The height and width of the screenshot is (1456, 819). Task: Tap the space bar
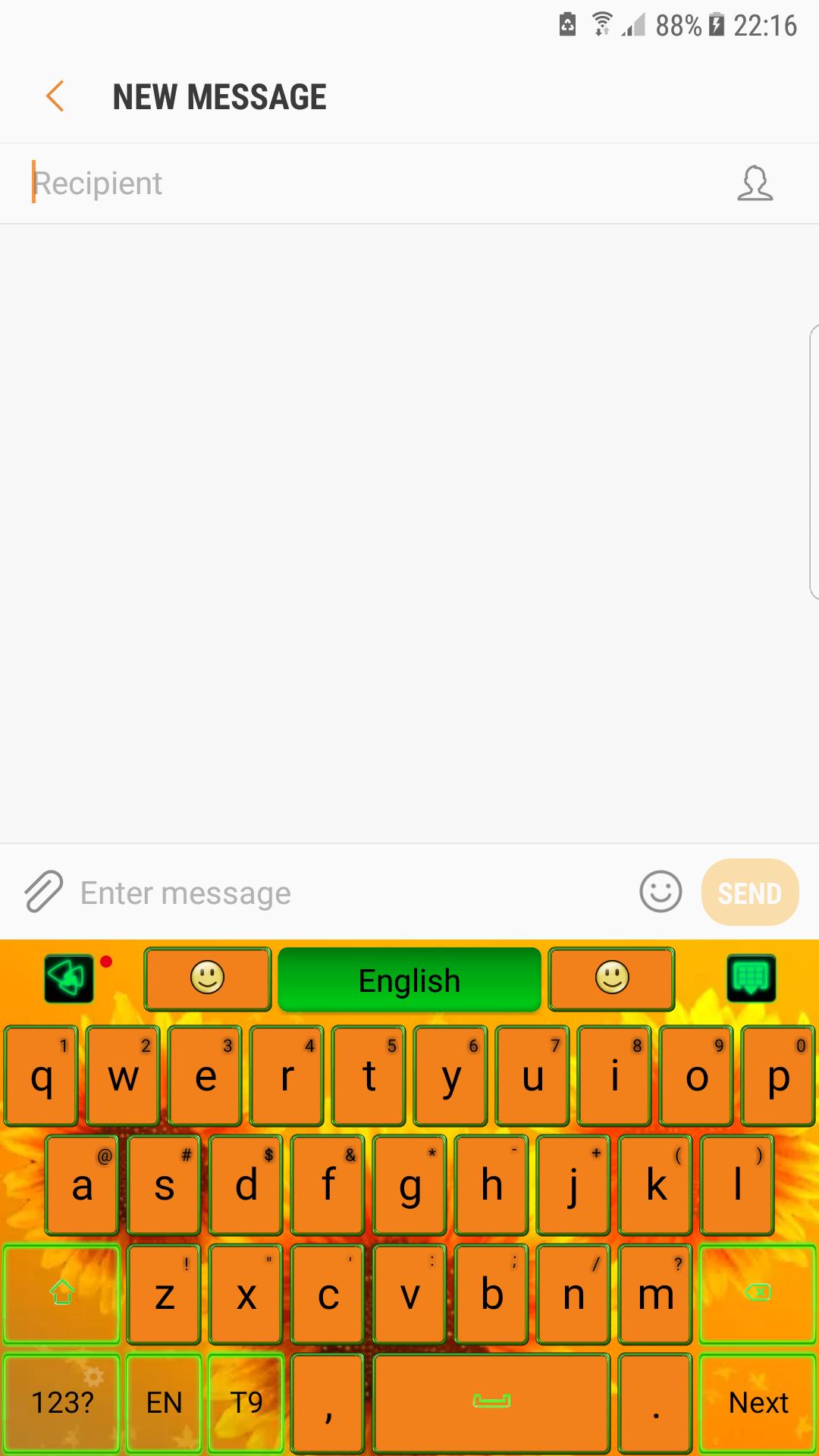point(491,1403)
